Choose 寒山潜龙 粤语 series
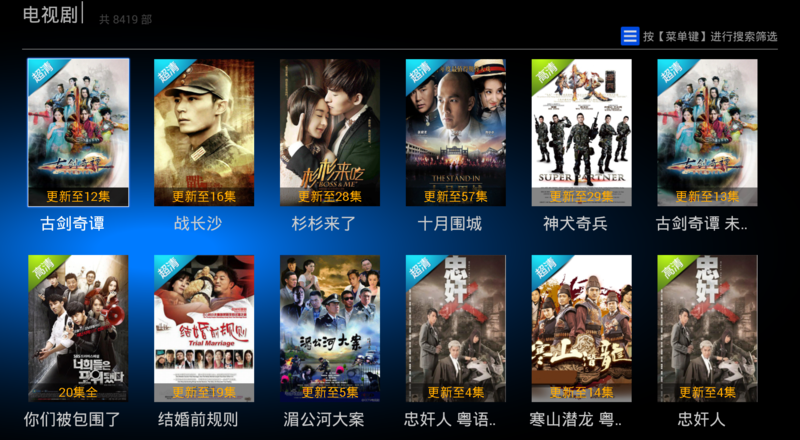The height and width of the screenshot is (440, 800). 581,328
